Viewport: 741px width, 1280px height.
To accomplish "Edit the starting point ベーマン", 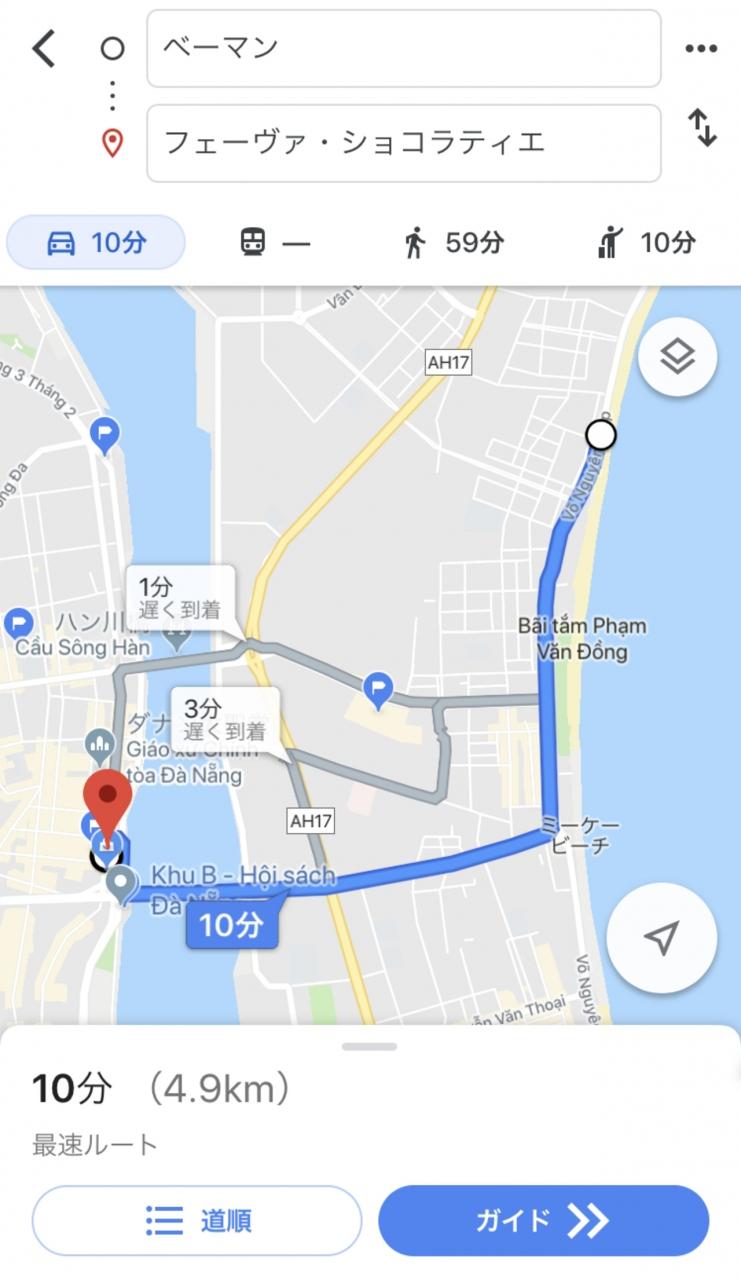I will 403,48.
